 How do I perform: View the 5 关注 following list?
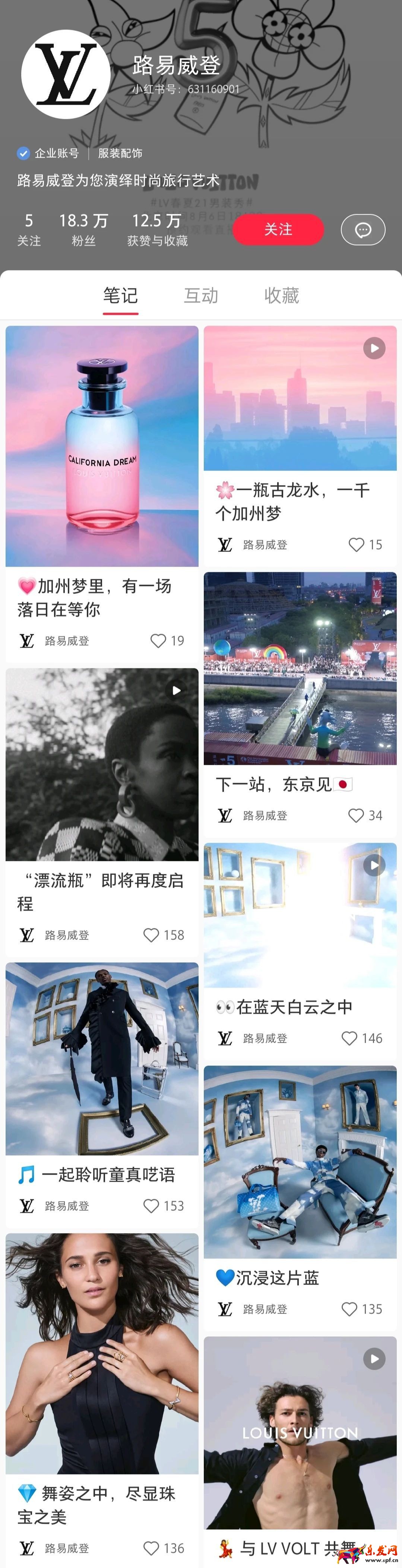(29, 229)
